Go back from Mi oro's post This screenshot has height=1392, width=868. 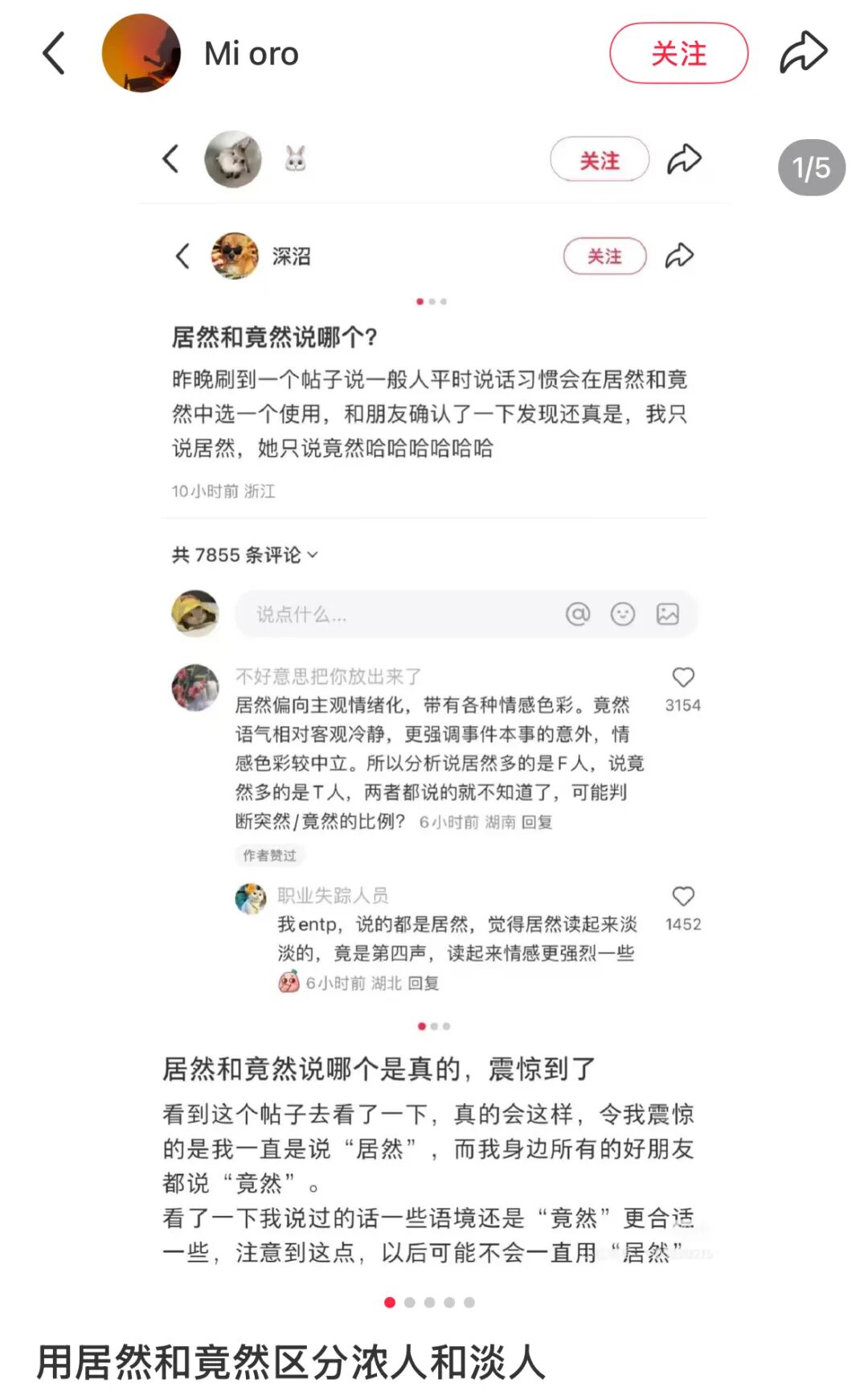pos(54,54)
